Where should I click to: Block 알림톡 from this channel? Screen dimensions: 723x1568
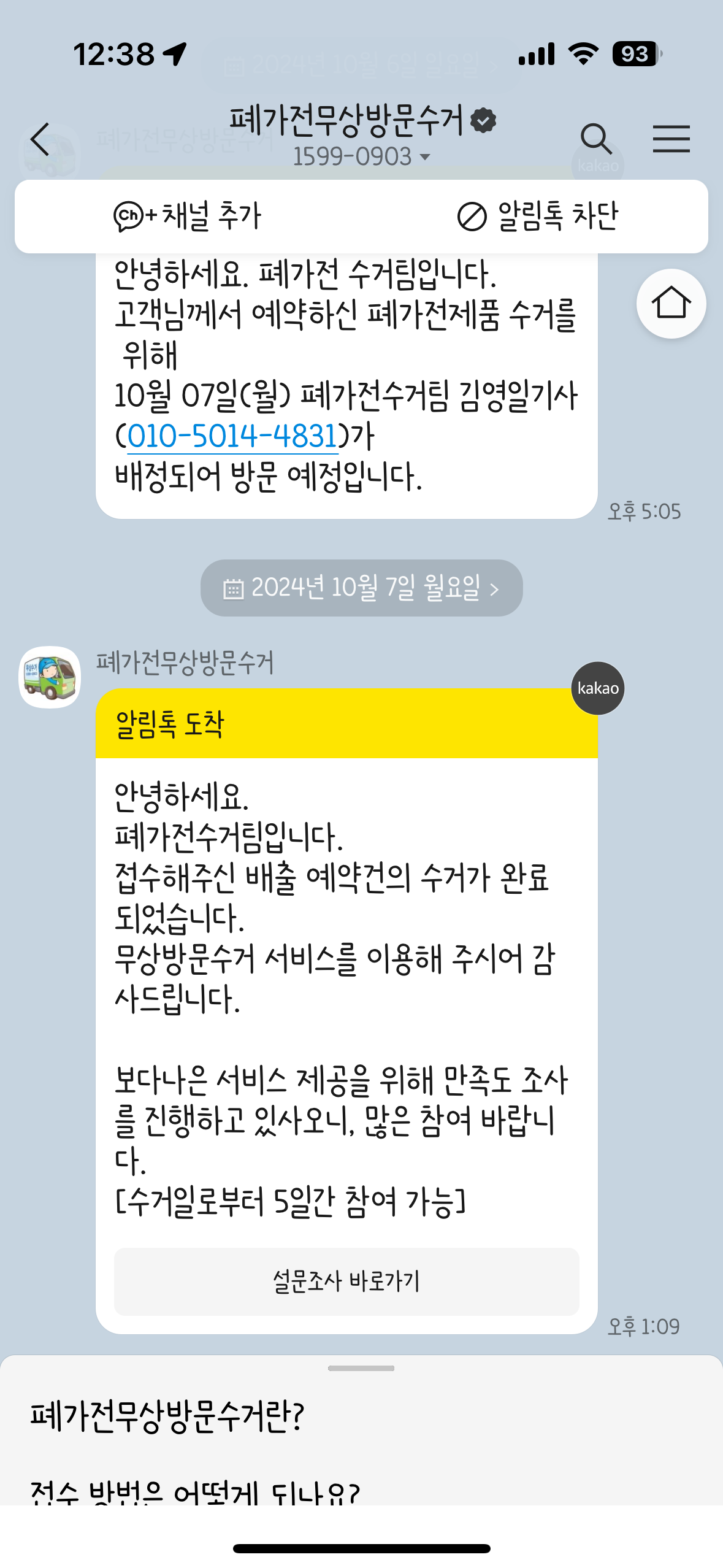(538, 217)
